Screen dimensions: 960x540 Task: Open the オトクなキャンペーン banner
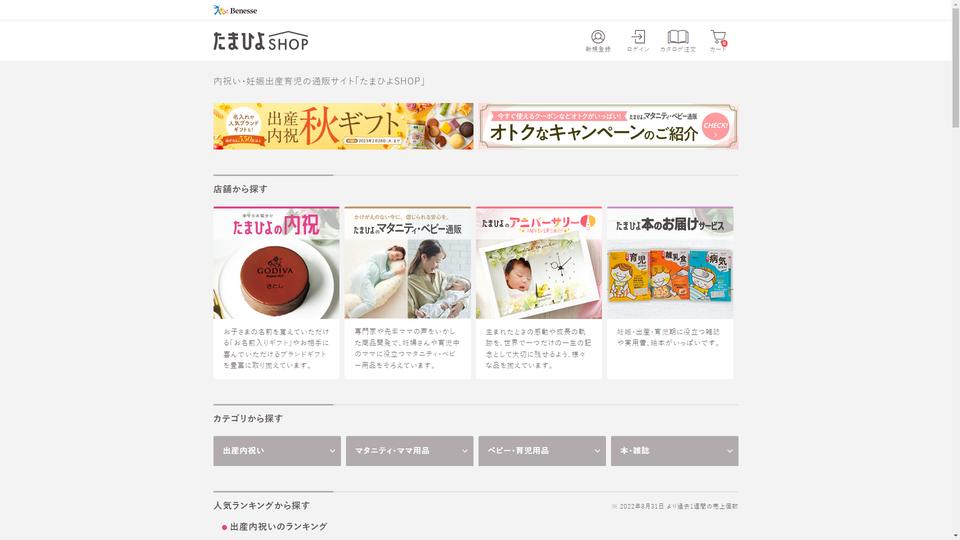click(608, 126)
